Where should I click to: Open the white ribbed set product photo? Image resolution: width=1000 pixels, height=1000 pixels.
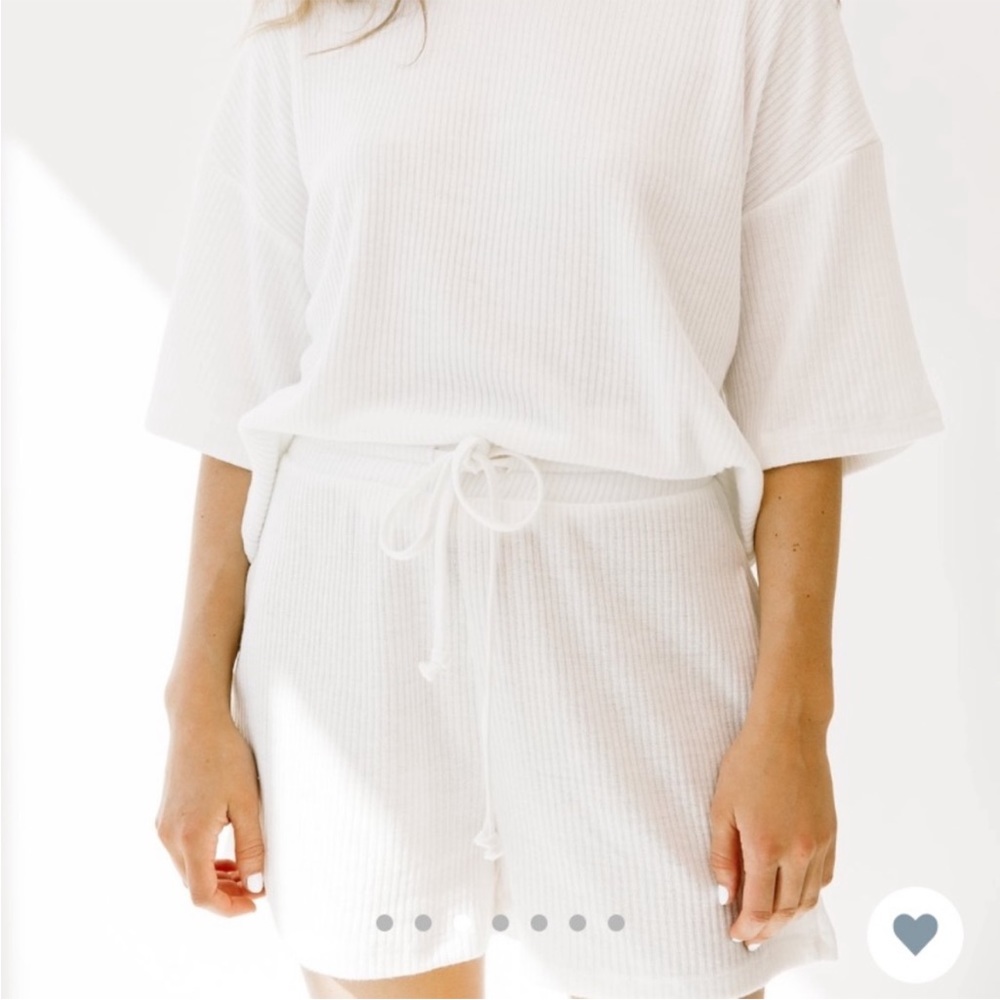coord(500,450)
